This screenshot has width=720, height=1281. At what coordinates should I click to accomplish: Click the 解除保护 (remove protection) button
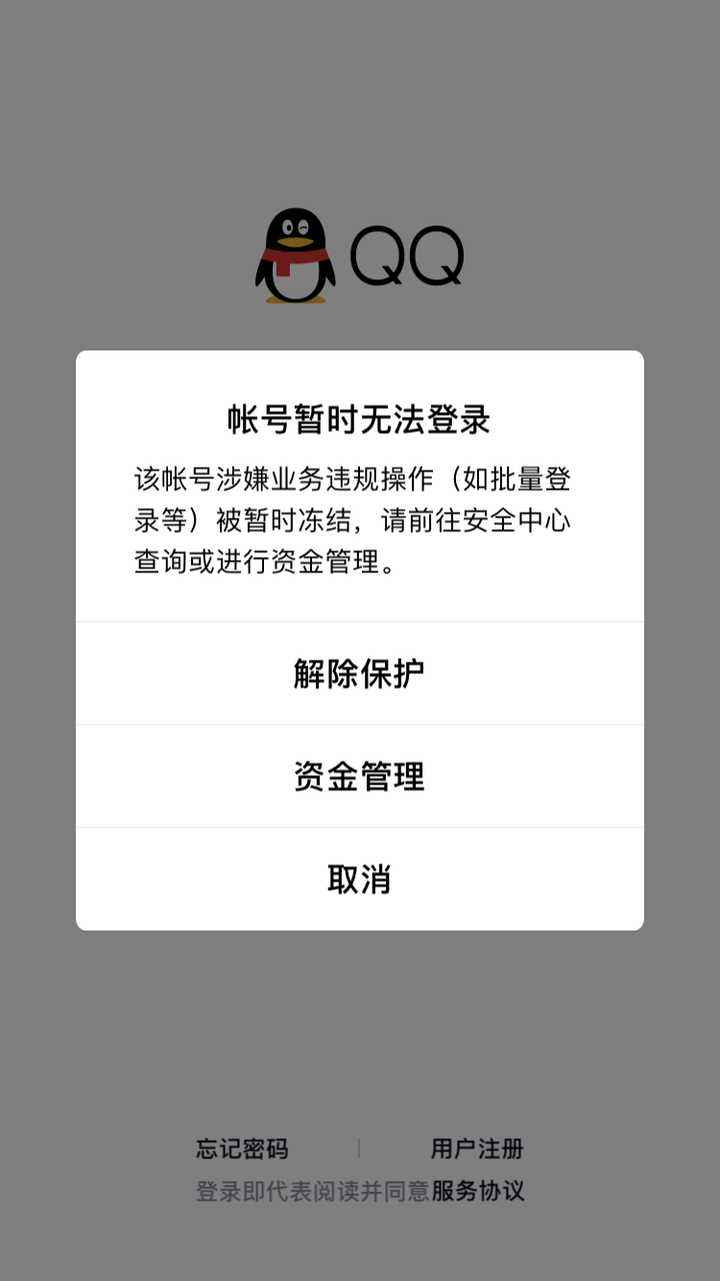[x=360, y=672]
